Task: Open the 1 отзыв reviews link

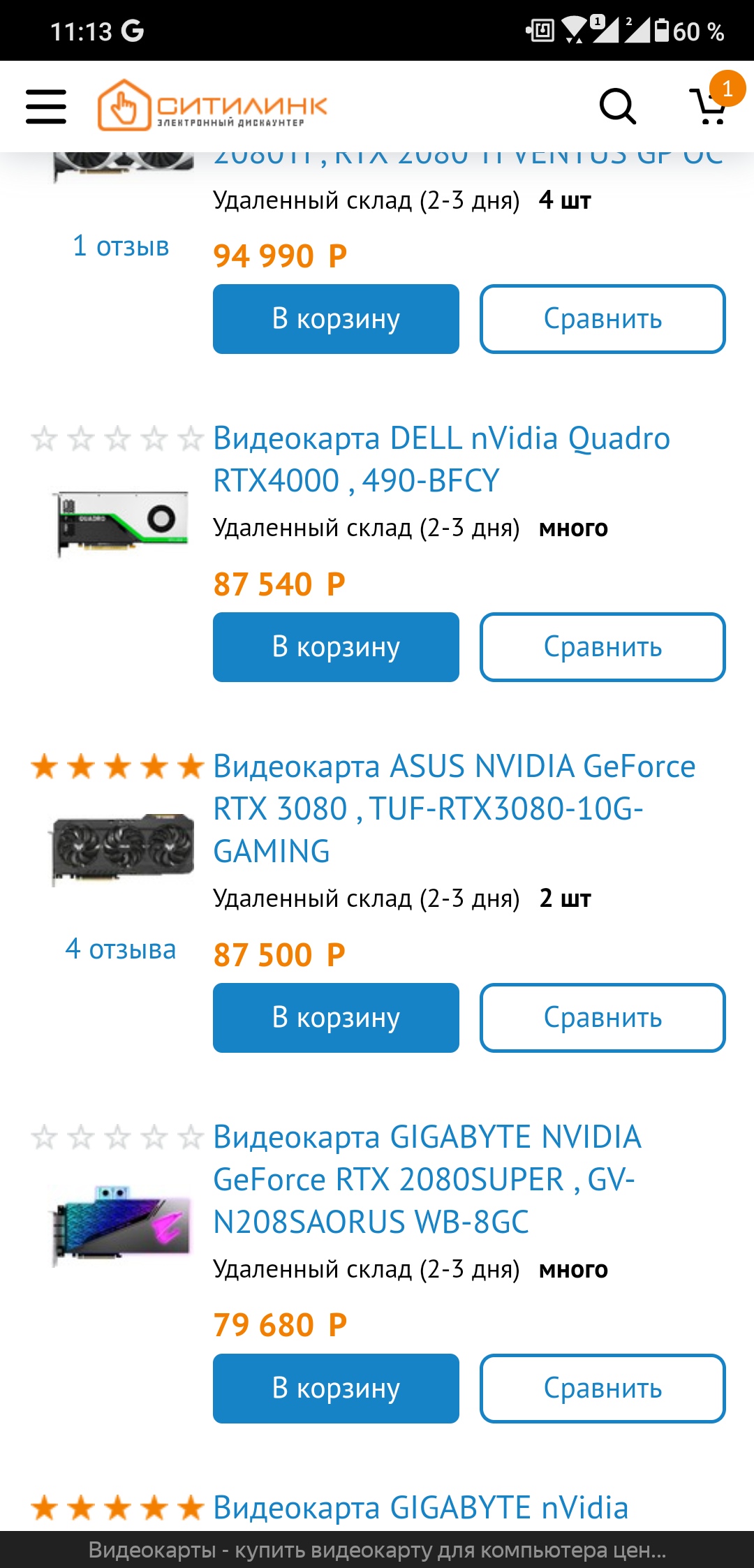Action: click(121, 246)
